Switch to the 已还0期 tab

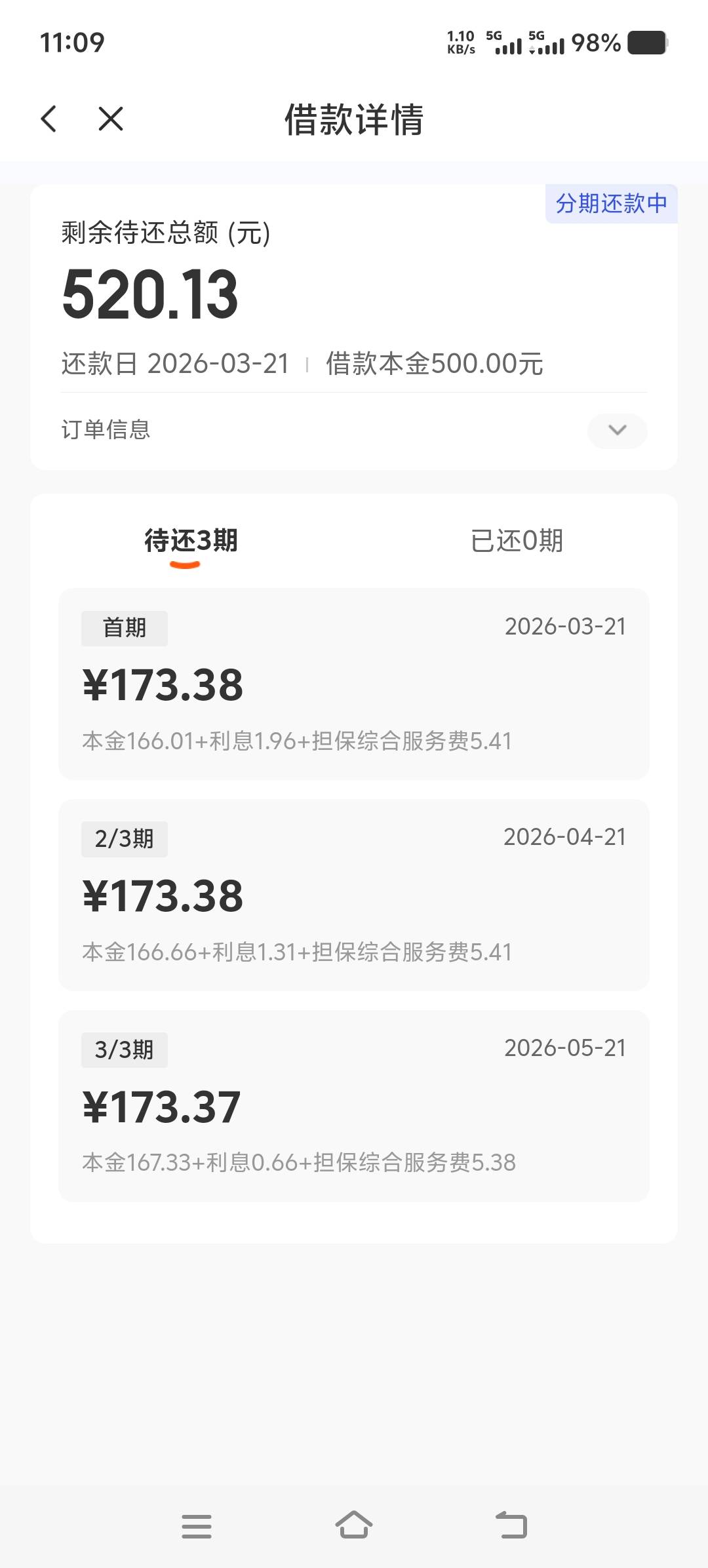point(517,541)
